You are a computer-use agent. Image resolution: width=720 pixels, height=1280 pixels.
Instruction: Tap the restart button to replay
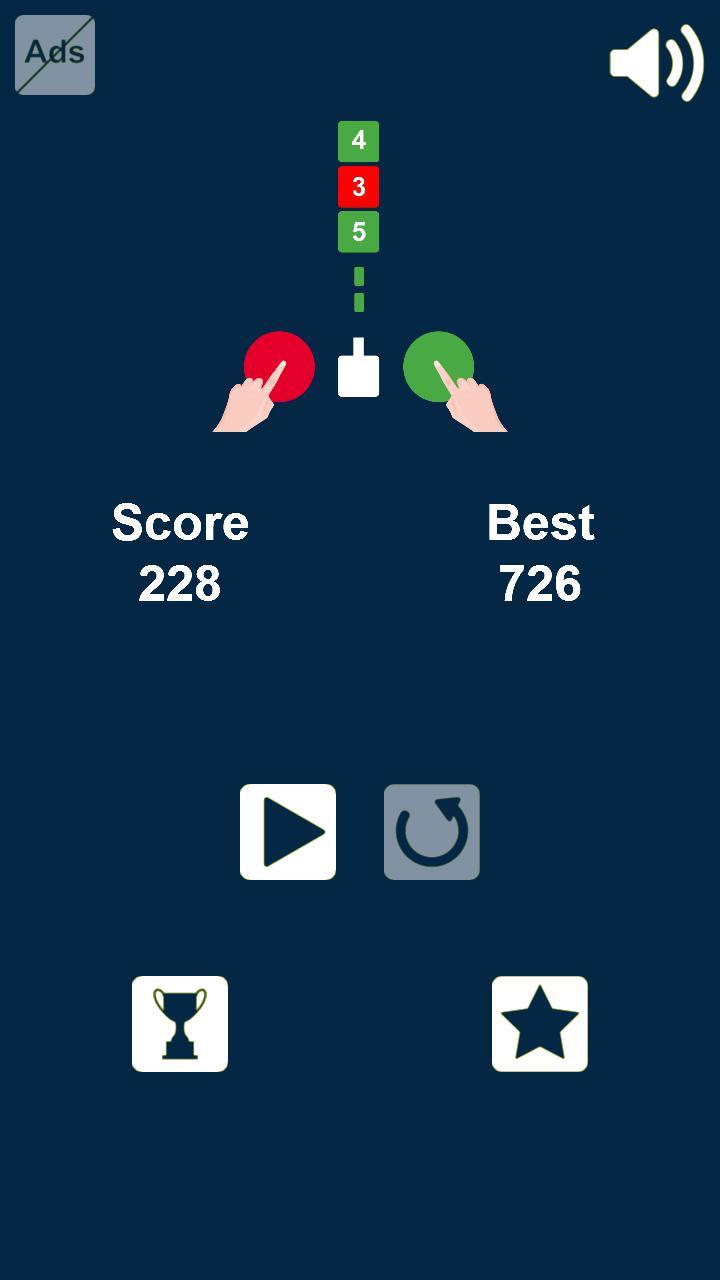point(431,832)
